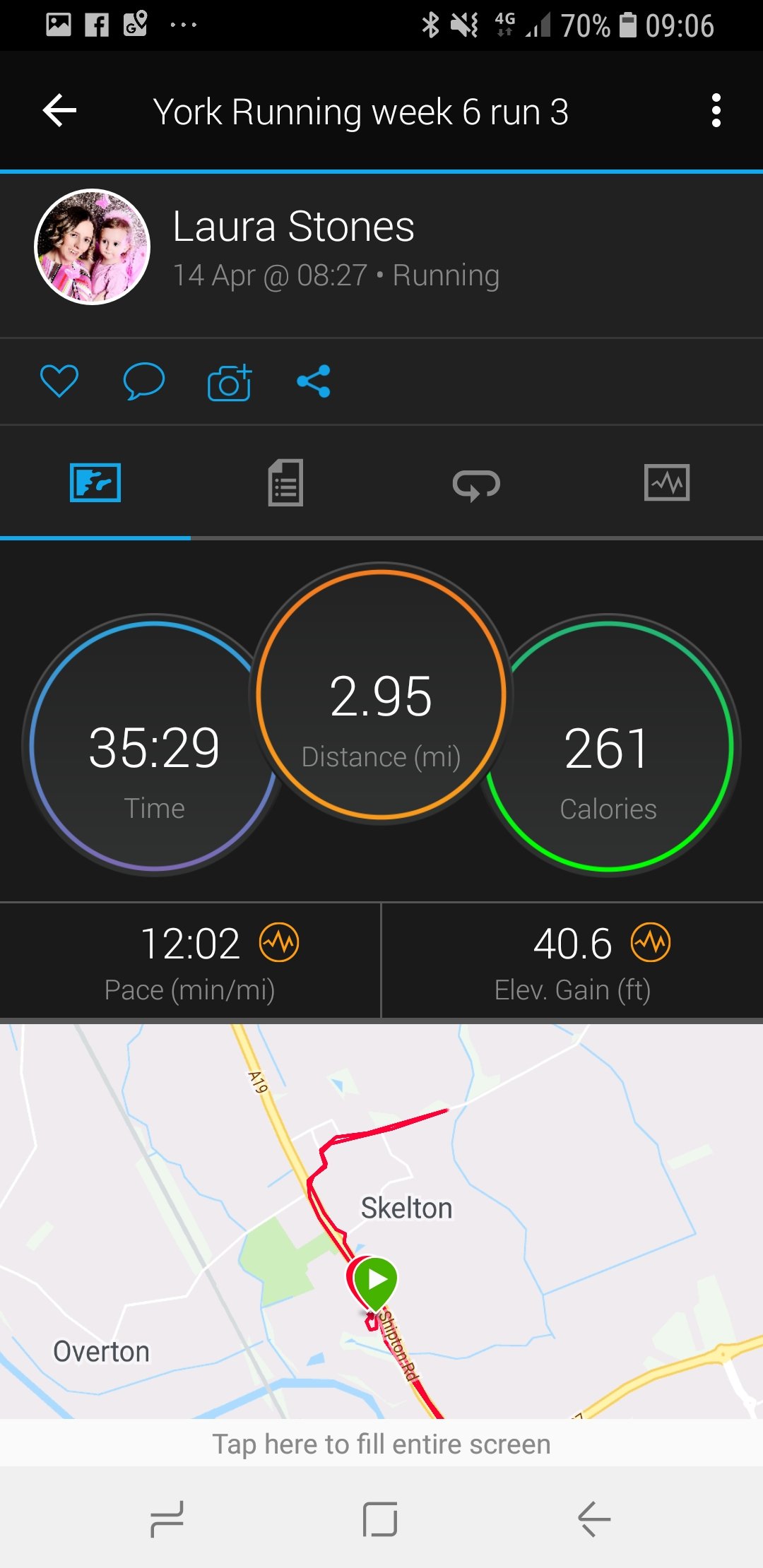Open the three-dot overflow menu
This screenshot has width=763, height=1568.
click(716, 111)
